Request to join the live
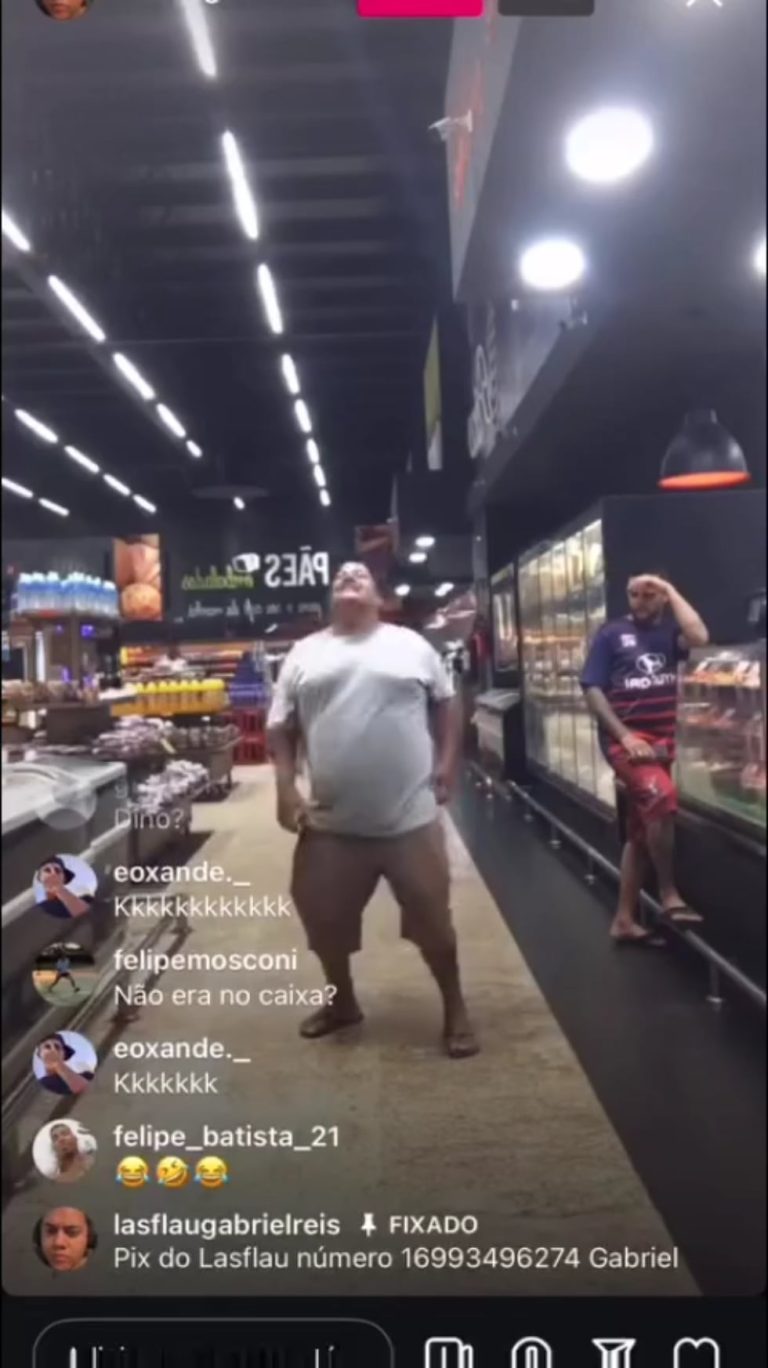This screenshot has height=1368, width=768. 448,1352
